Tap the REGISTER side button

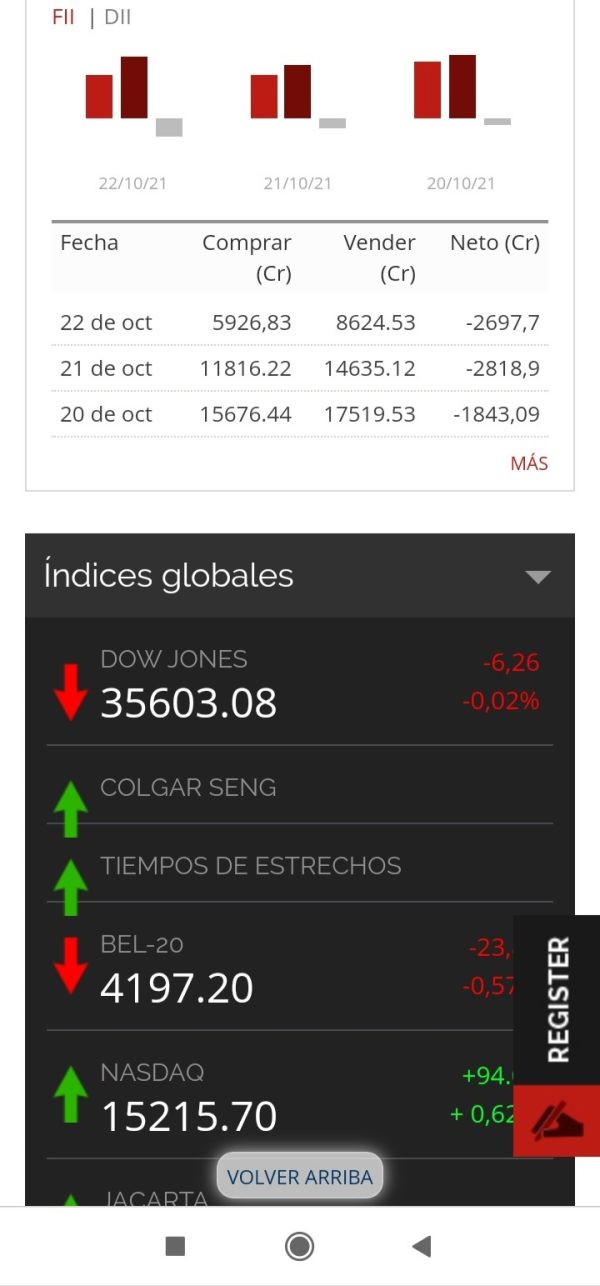pyautogui.click(x=557, y=1000)
